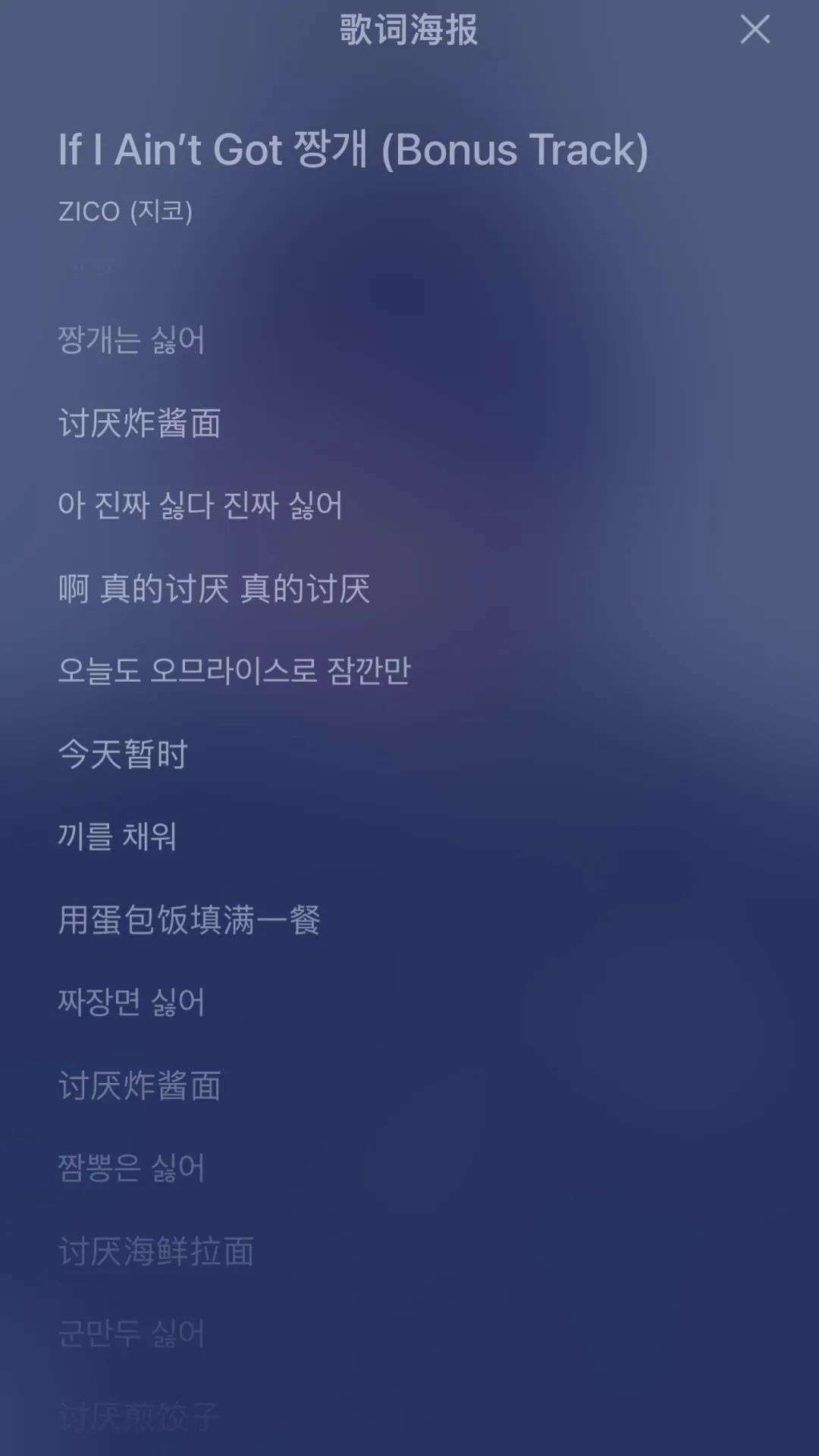The width and height of the screenshot is (819, 1456).
Task: Select the line 啊 真的讨厌 真的讨厌
Action: pyautogui.click(x=214, y=588)
